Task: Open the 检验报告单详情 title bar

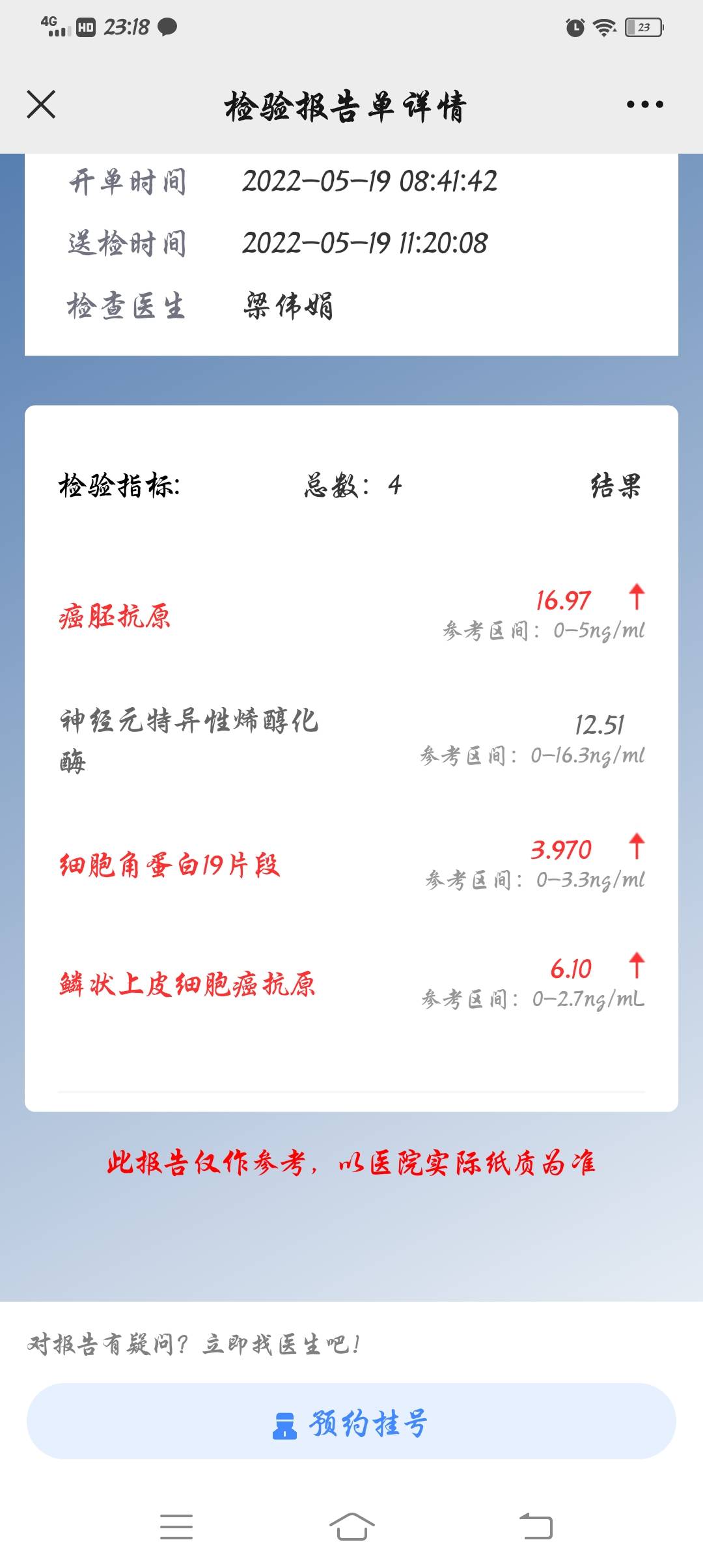Action: click(x=347, y=104)
